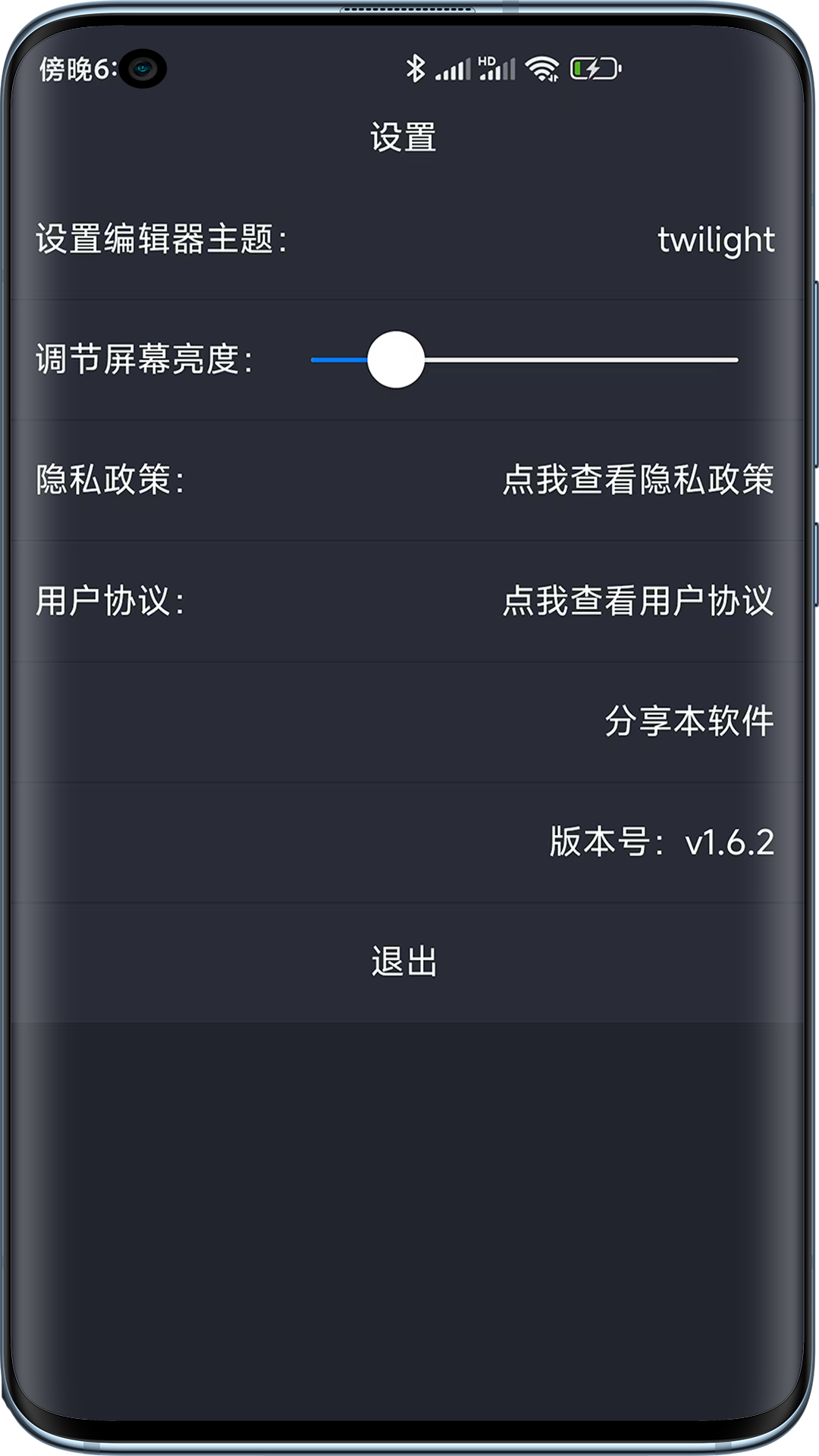Screen dimensions: 819x1456
Task: Open 点我查看隐私政策 privacy policy link
Action: coord(638,480)
